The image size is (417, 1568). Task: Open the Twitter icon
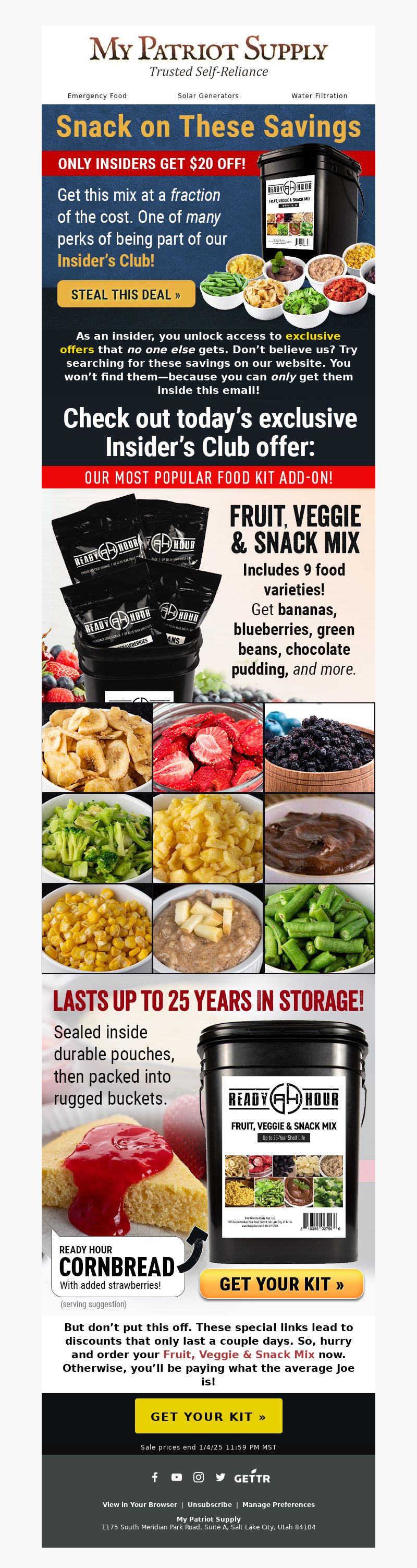click(x=220, y=1477)
